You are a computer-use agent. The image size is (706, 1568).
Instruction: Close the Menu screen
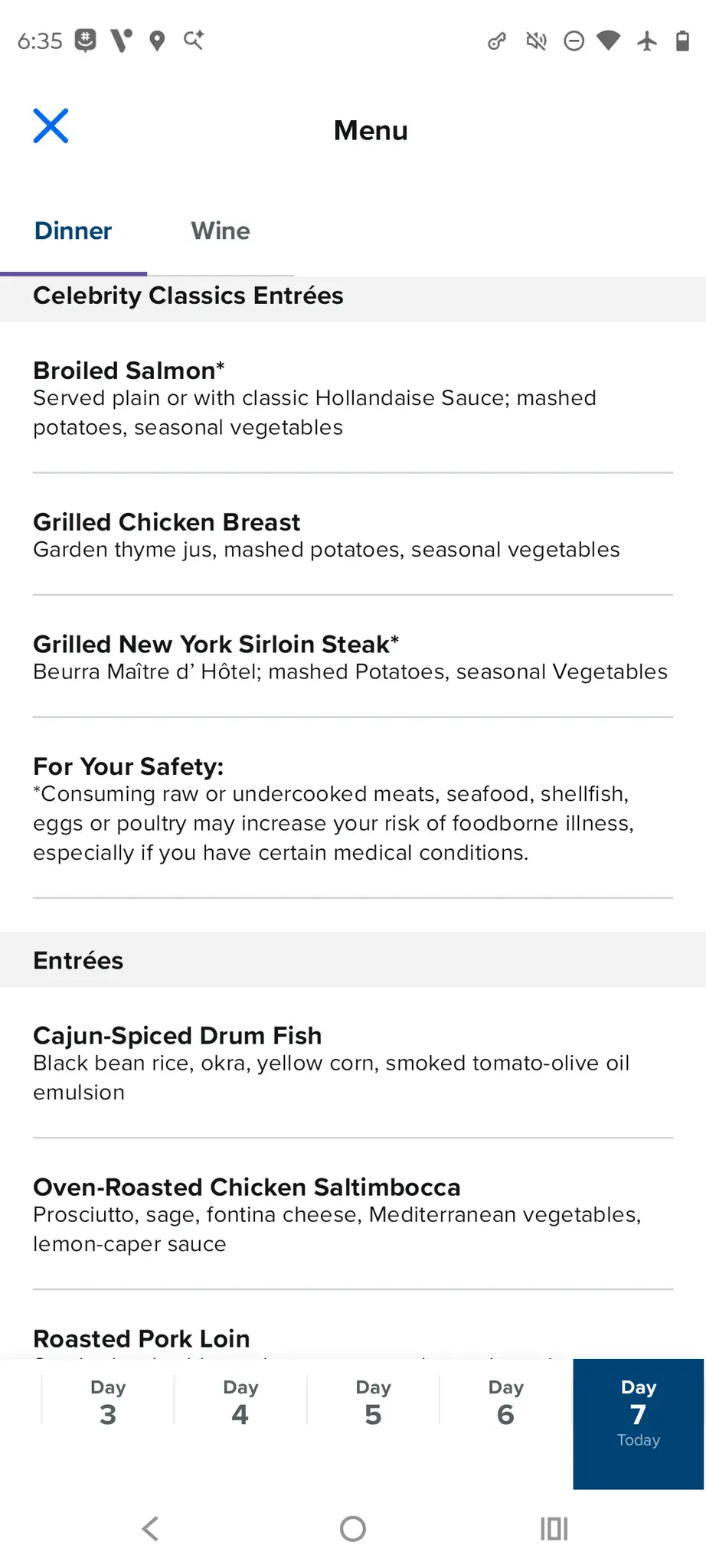pos(51,126)
